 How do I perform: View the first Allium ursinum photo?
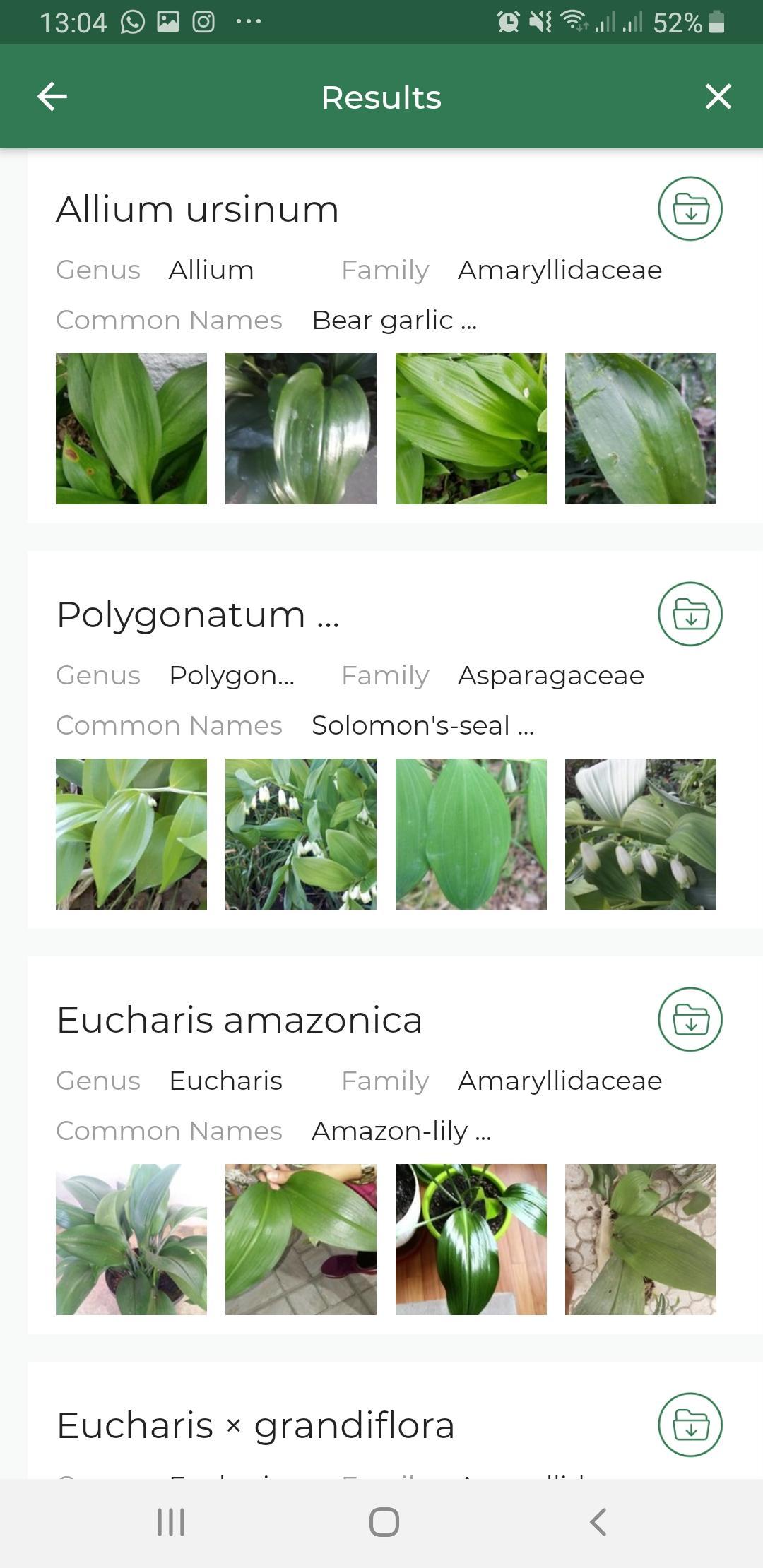[x=131, y=429]
